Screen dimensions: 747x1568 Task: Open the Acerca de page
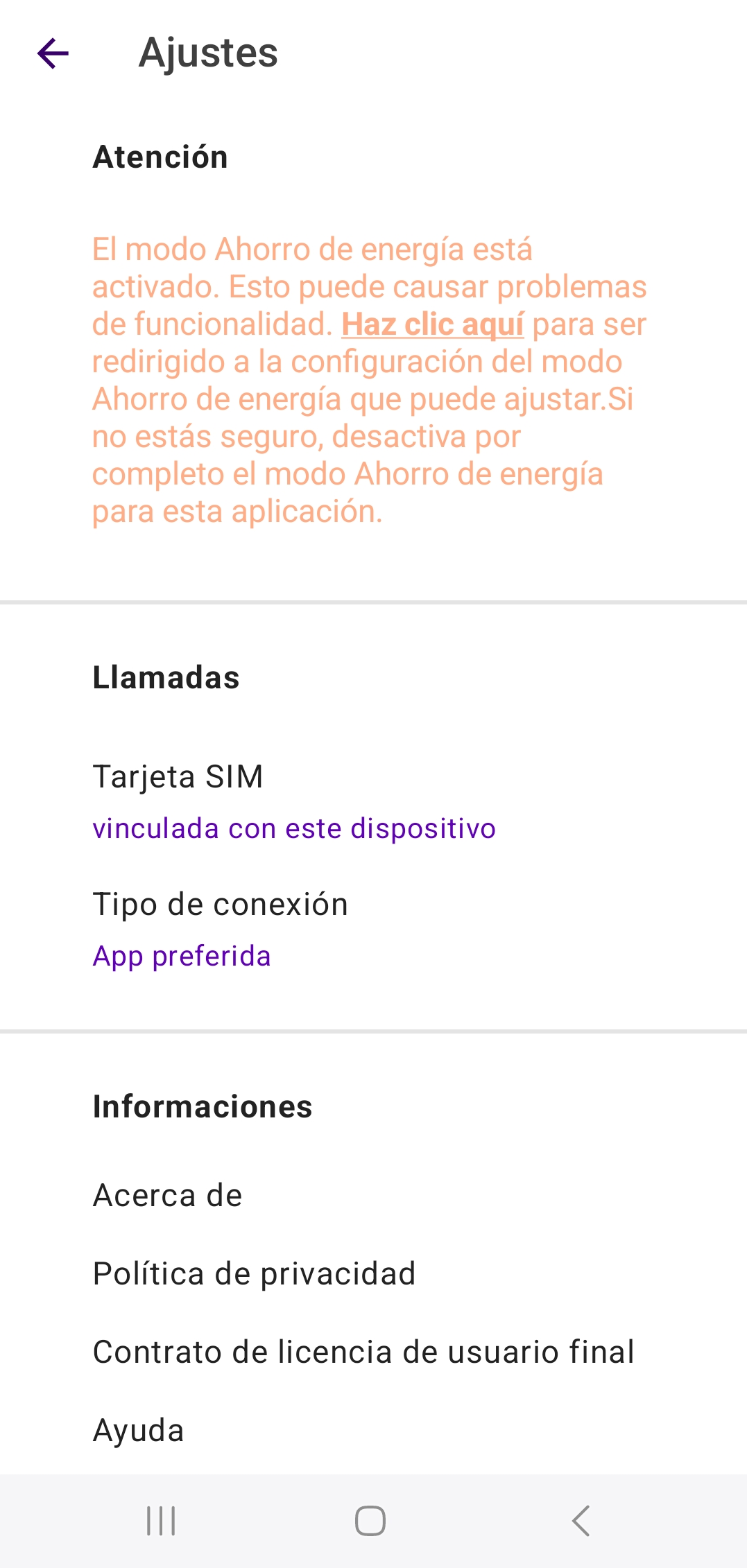pyautogui.click(x=168, y=1196)
